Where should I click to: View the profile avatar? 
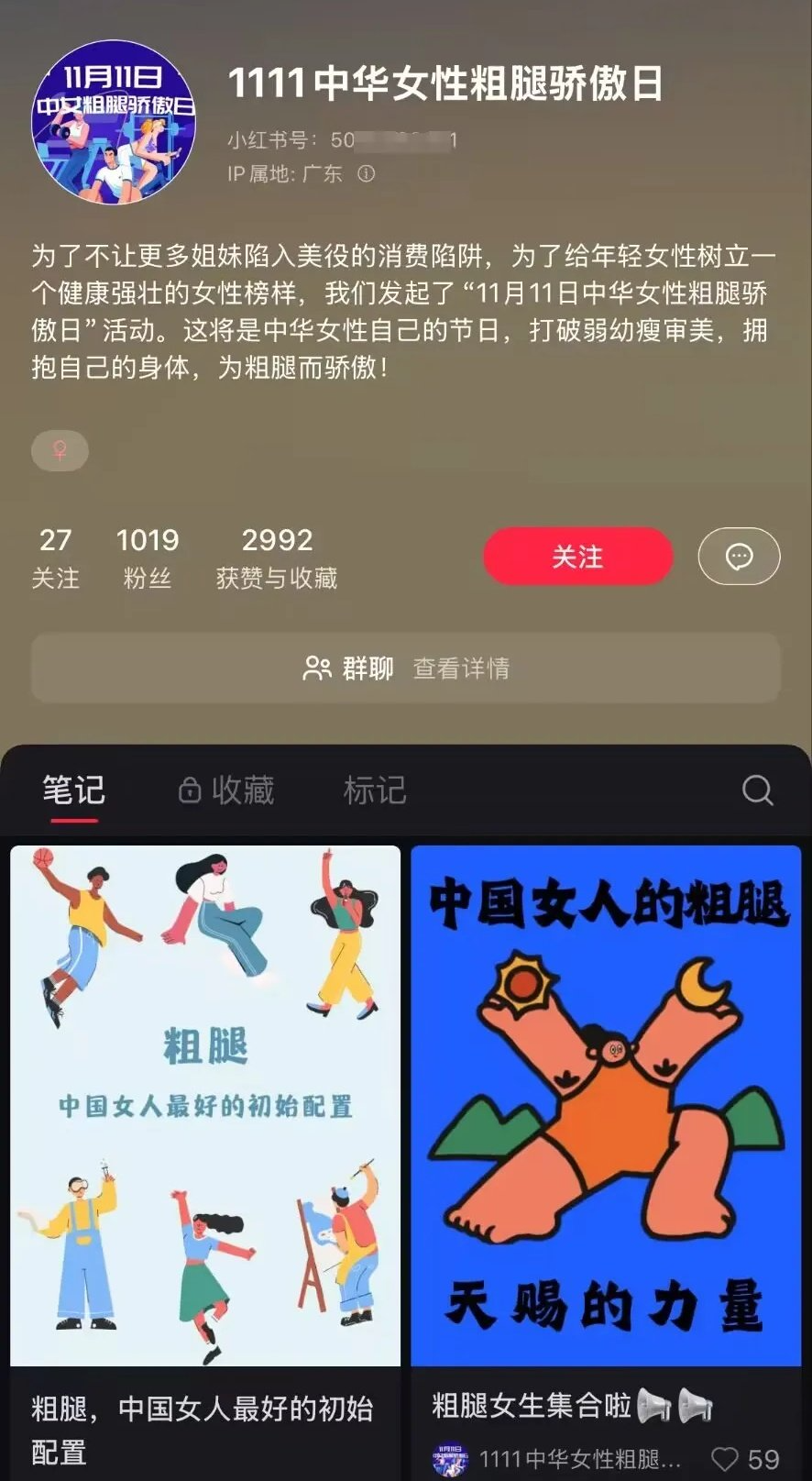tap(114, 121)
